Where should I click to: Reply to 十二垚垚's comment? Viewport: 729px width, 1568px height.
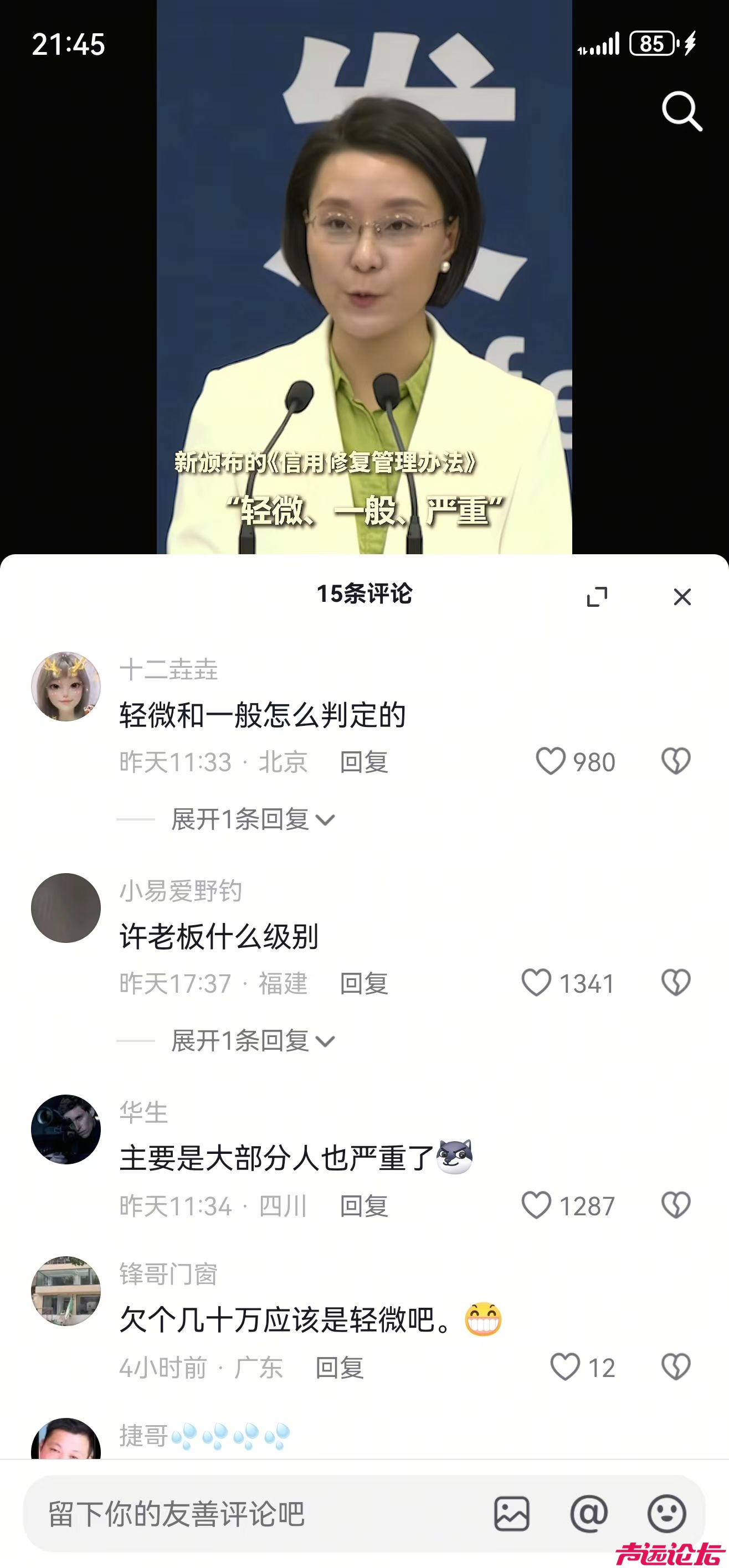363,762
